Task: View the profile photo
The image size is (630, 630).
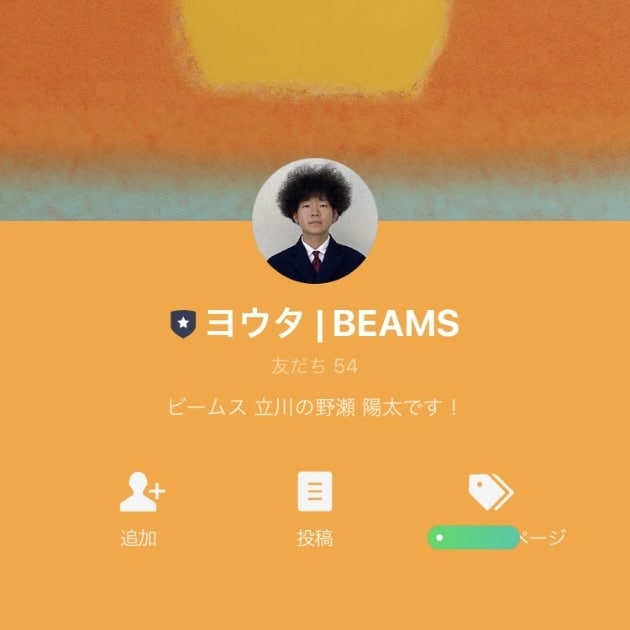Action: tap(315, 221)
